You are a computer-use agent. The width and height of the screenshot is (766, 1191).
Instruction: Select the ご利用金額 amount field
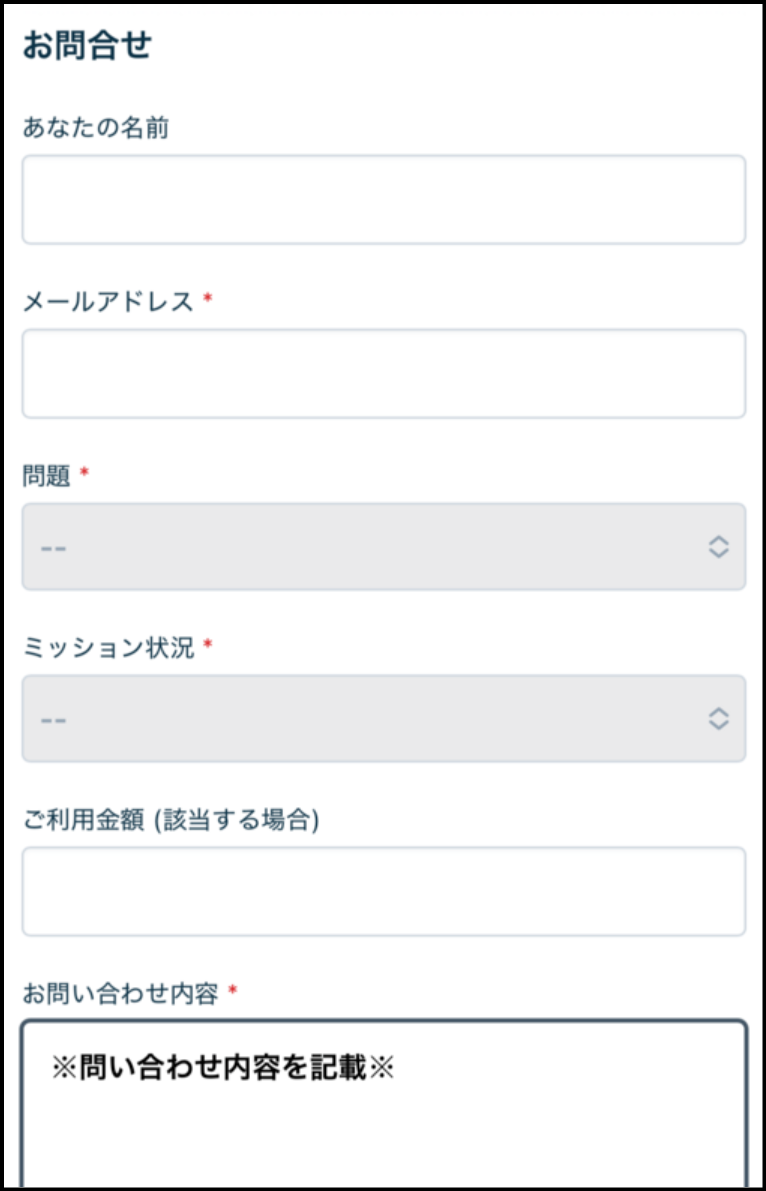383,892
